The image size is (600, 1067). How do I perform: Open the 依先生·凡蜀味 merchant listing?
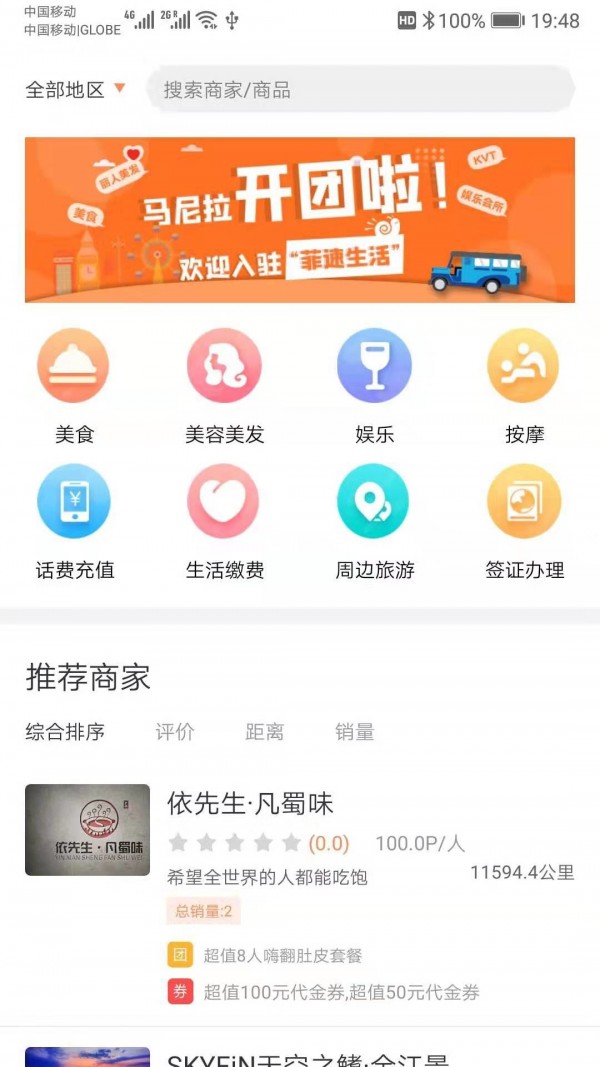point(250,804)
